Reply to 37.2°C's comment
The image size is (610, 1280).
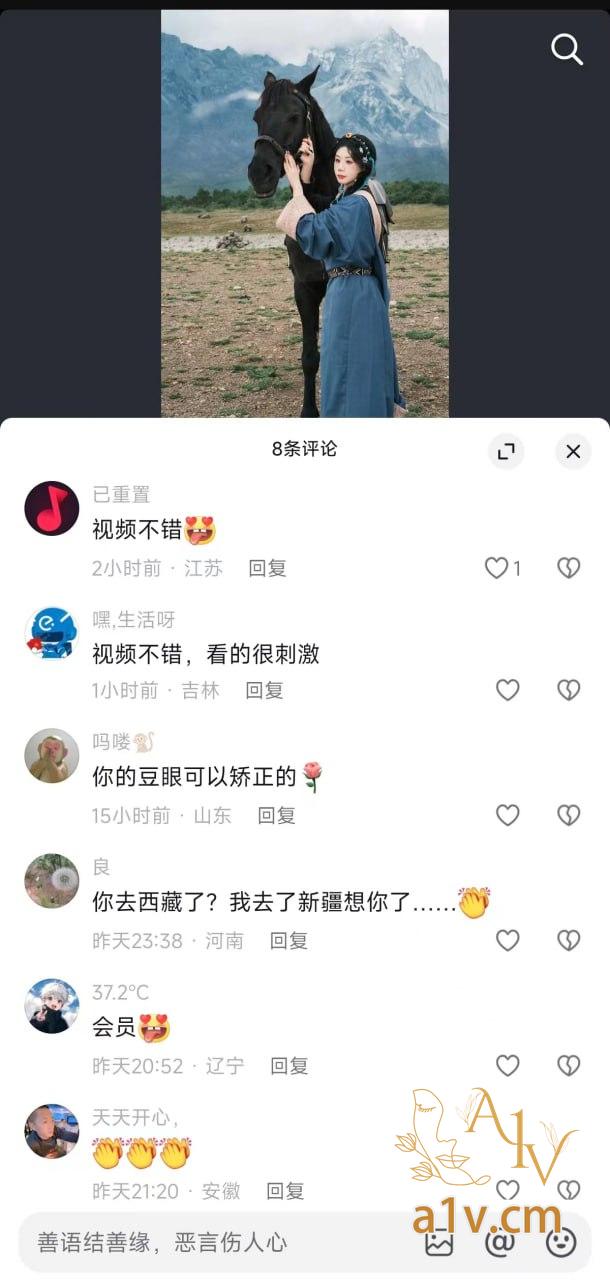tap(289, 1065)
